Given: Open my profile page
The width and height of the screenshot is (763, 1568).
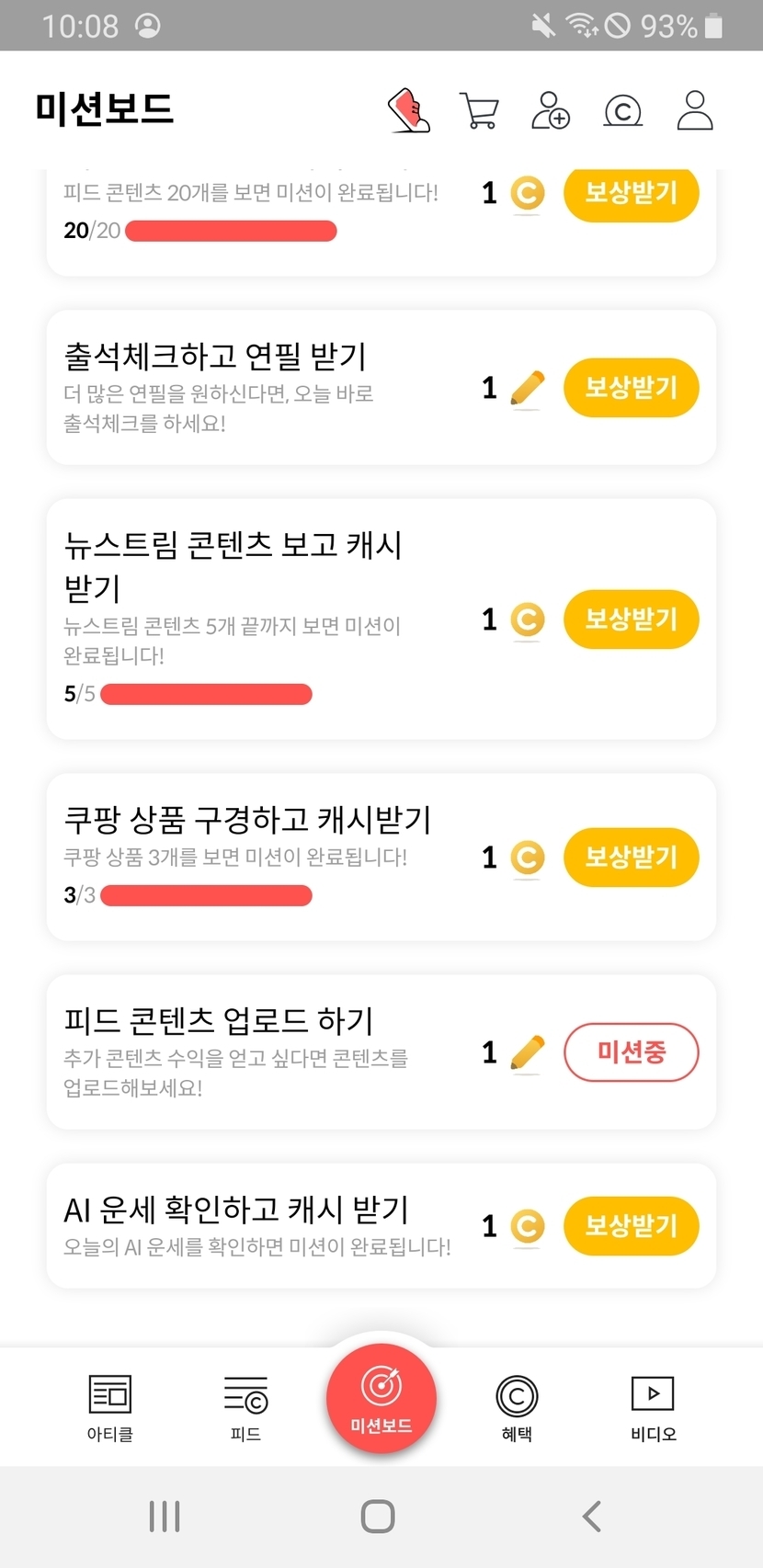Looking at the screenshot, I should (695, 110).
